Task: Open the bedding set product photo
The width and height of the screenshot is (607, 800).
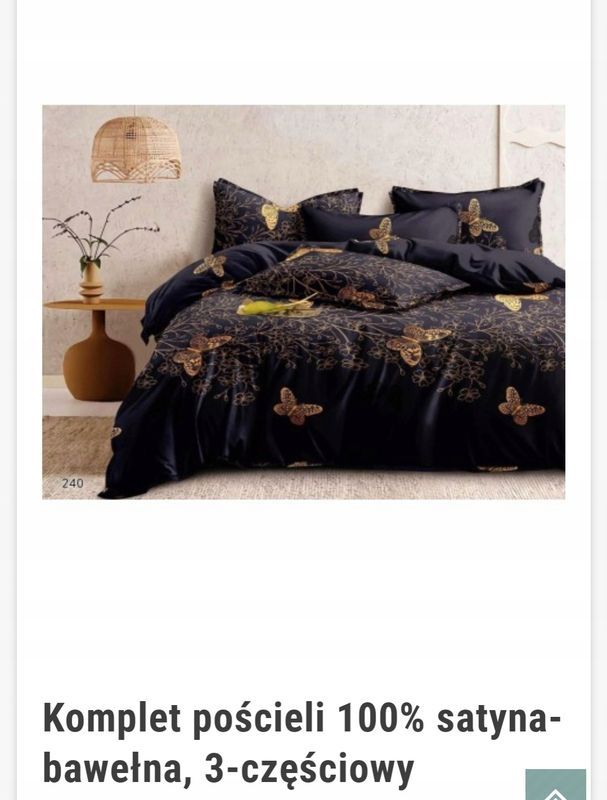Action: point(303,302)
